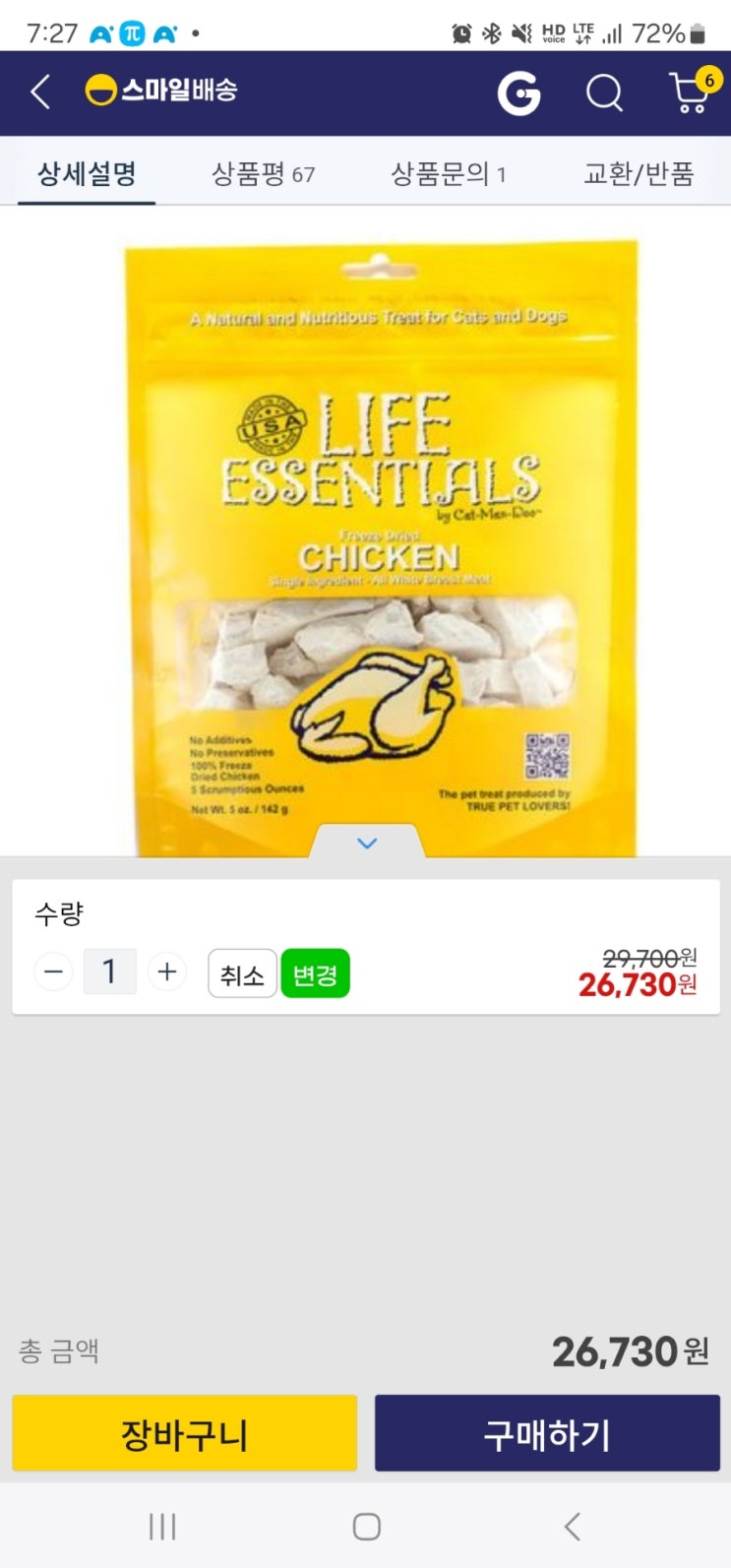
Task: Add the item to 장바구니
Action: [184, 1434]
